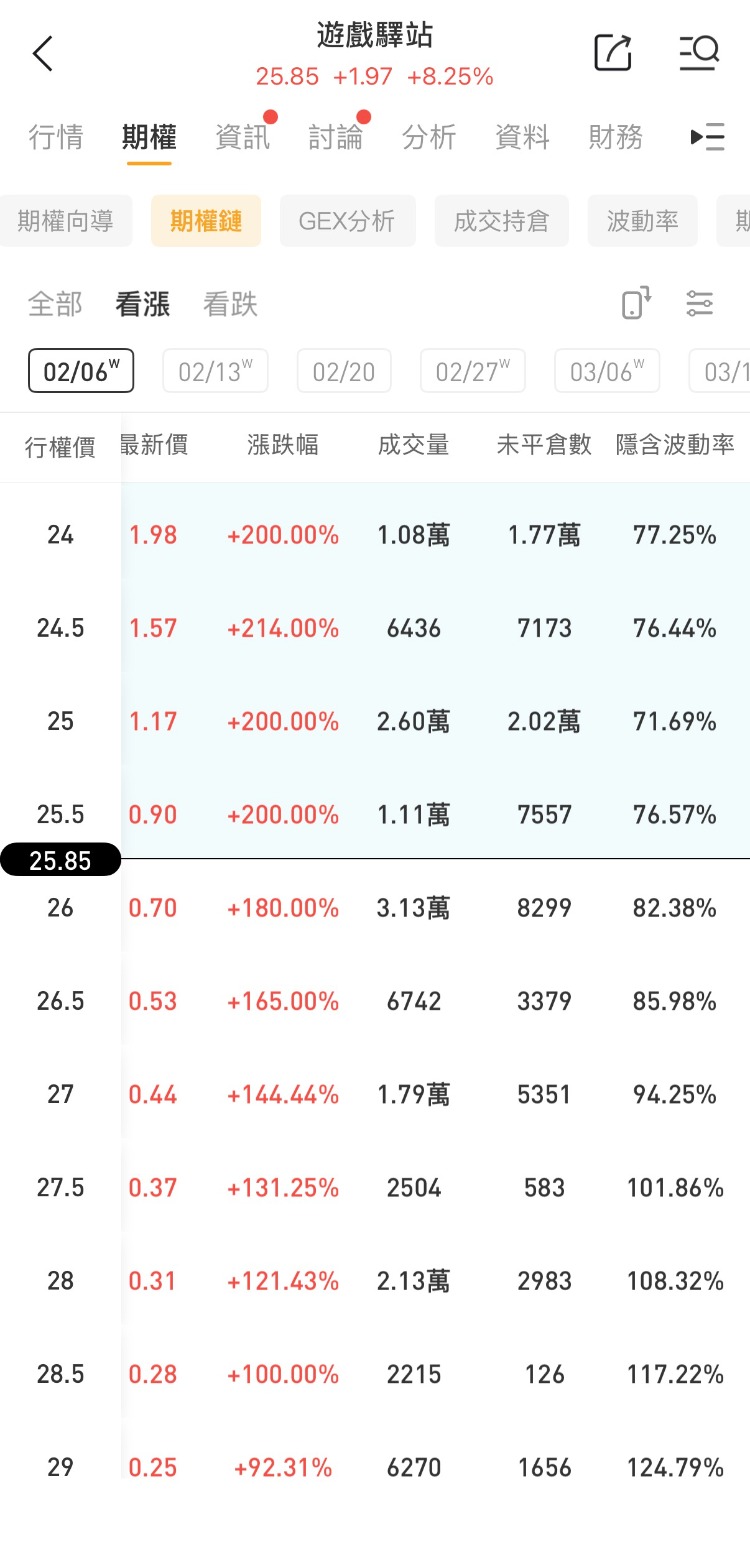Image resolution: width=750 pixels, height=1542 pixels.
Task: Show 全部 options
Action: (55, 304)
